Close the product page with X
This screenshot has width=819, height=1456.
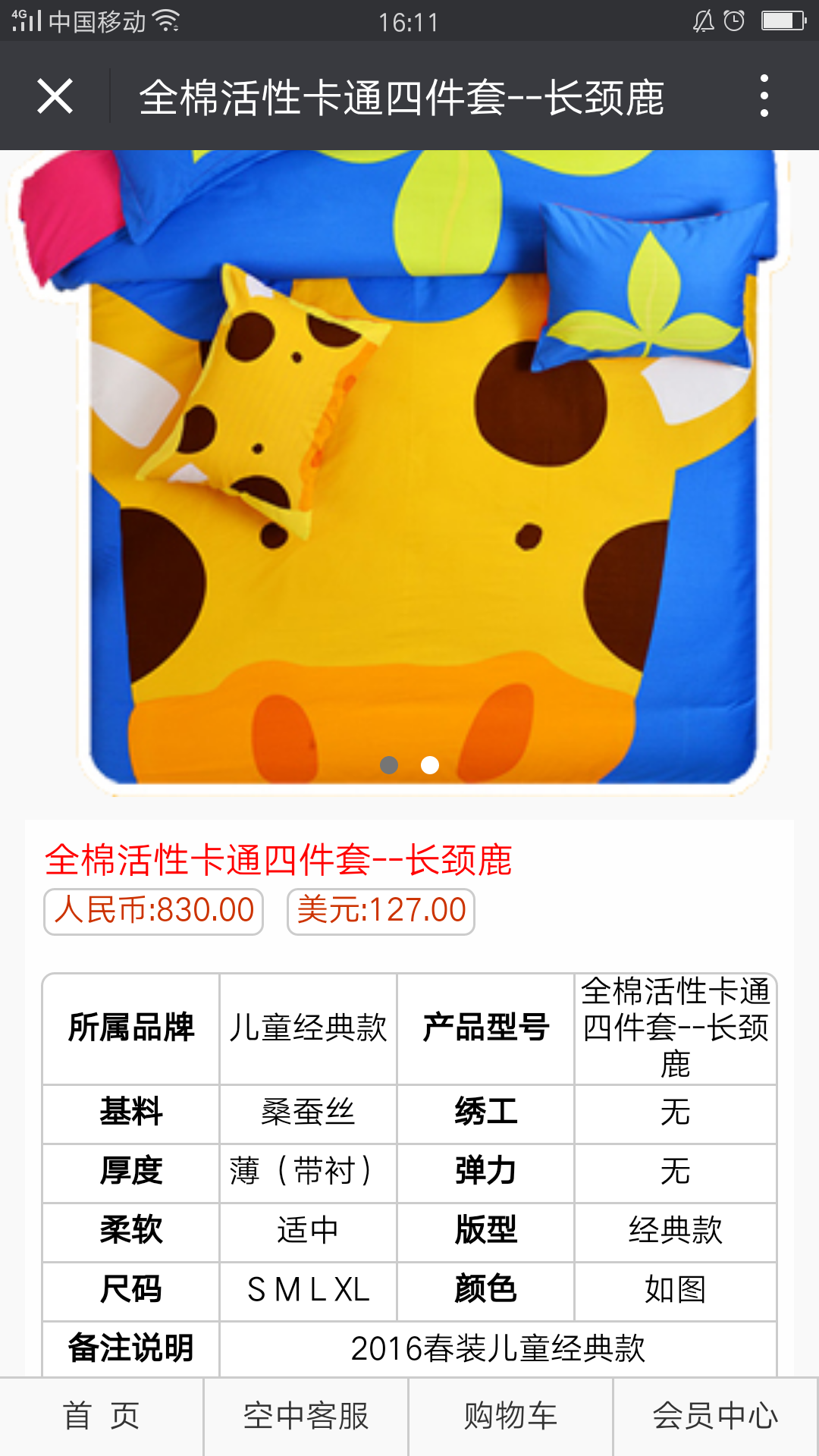click(55, 96)
